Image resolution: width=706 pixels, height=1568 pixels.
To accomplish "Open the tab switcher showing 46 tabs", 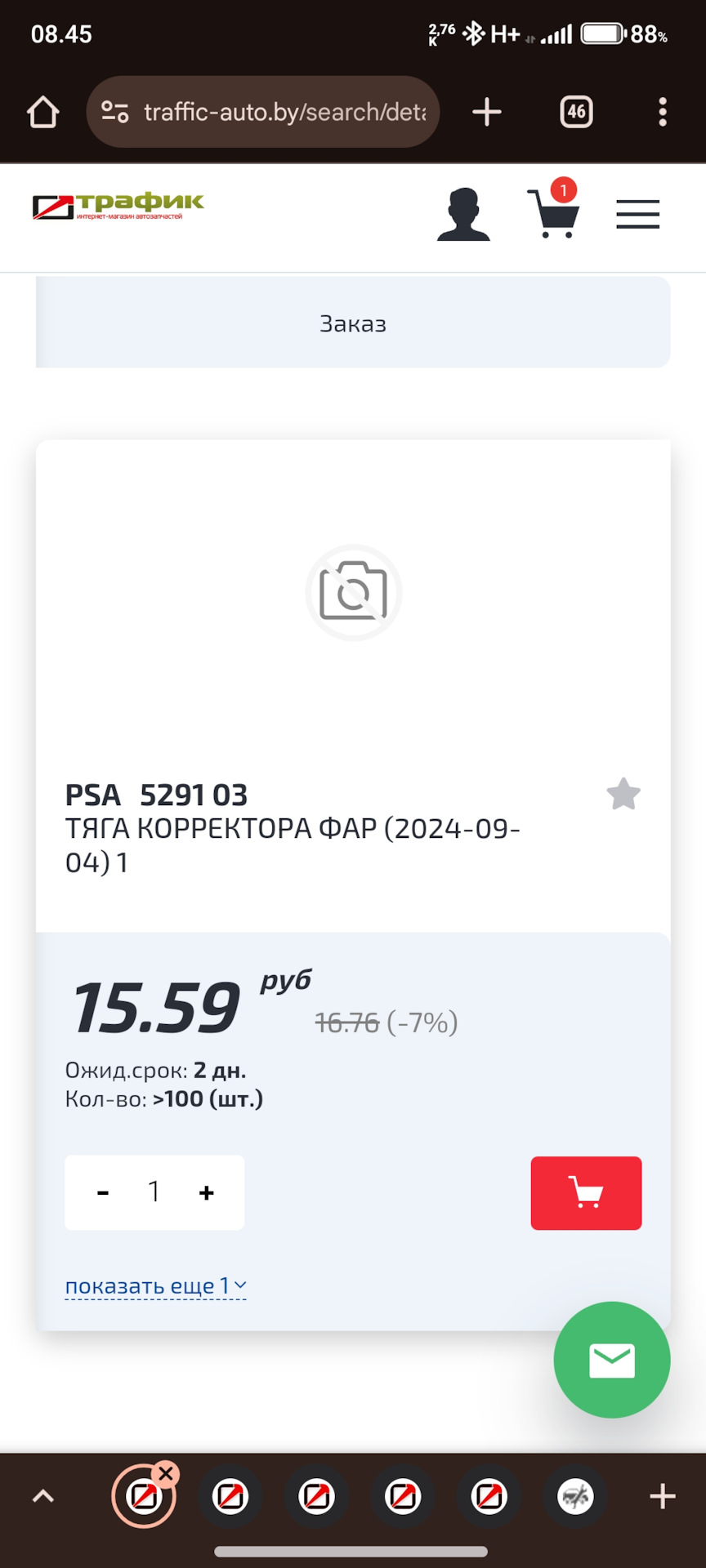I will click(576, 112).
